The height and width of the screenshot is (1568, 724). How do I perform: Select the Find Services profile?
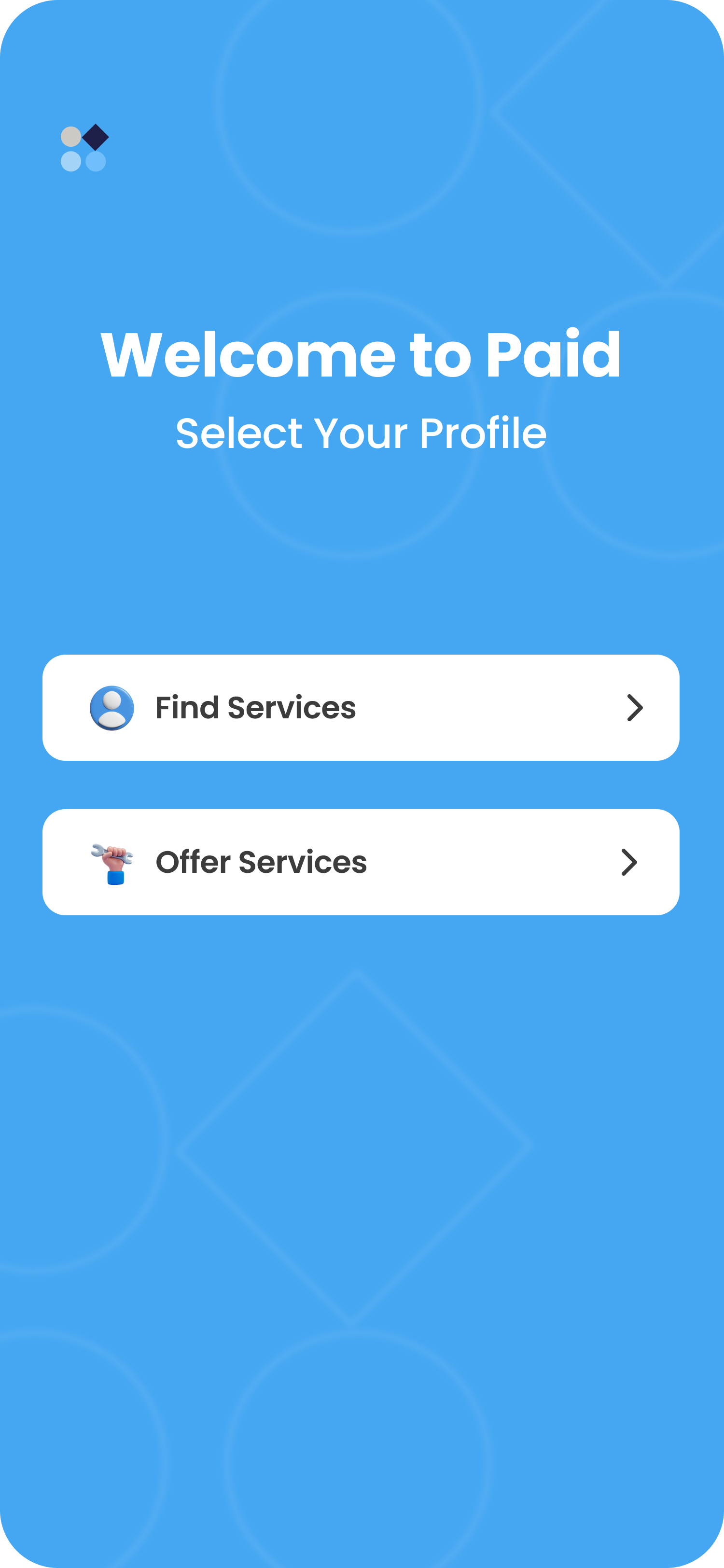click(x=360, y=707)
